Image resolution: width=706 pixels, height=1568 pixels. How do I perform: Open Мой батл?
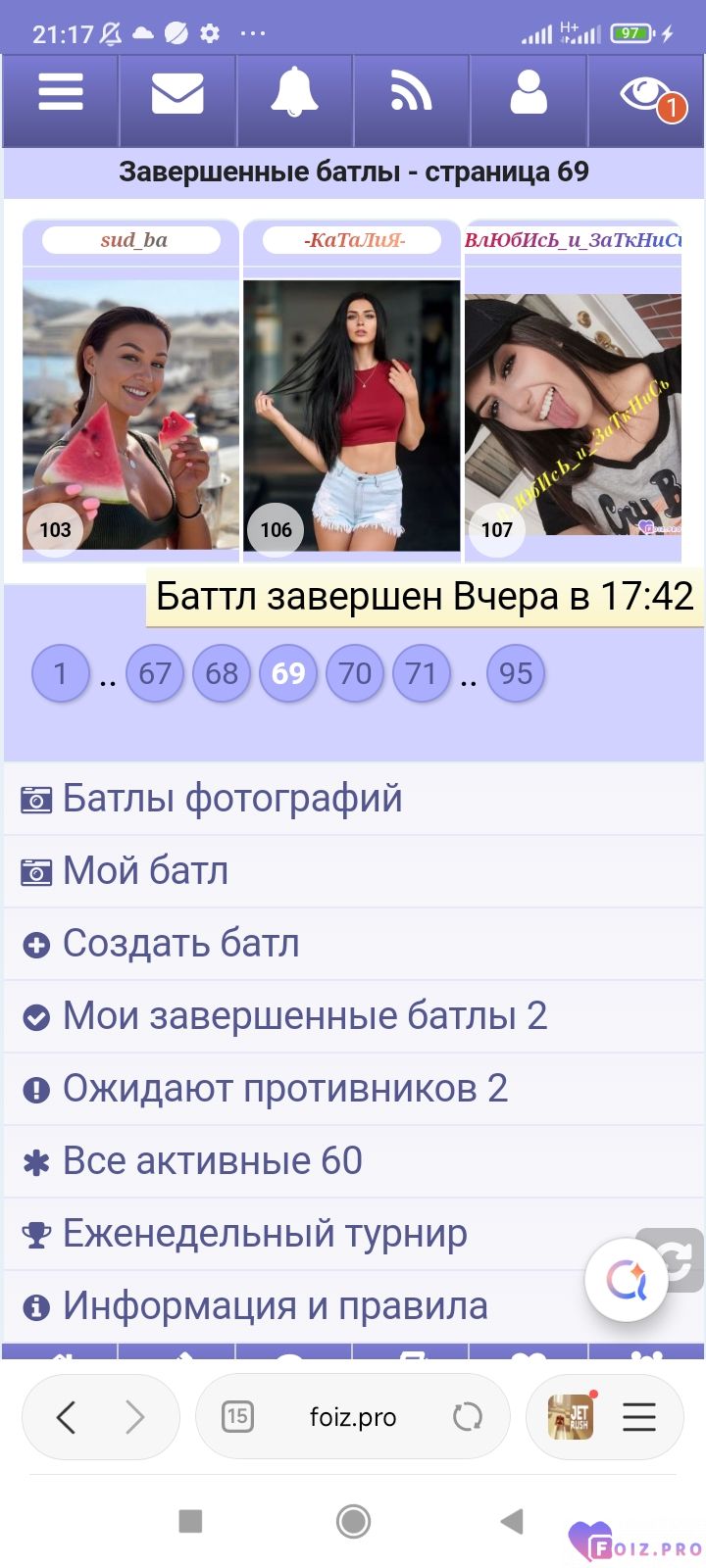145,871
